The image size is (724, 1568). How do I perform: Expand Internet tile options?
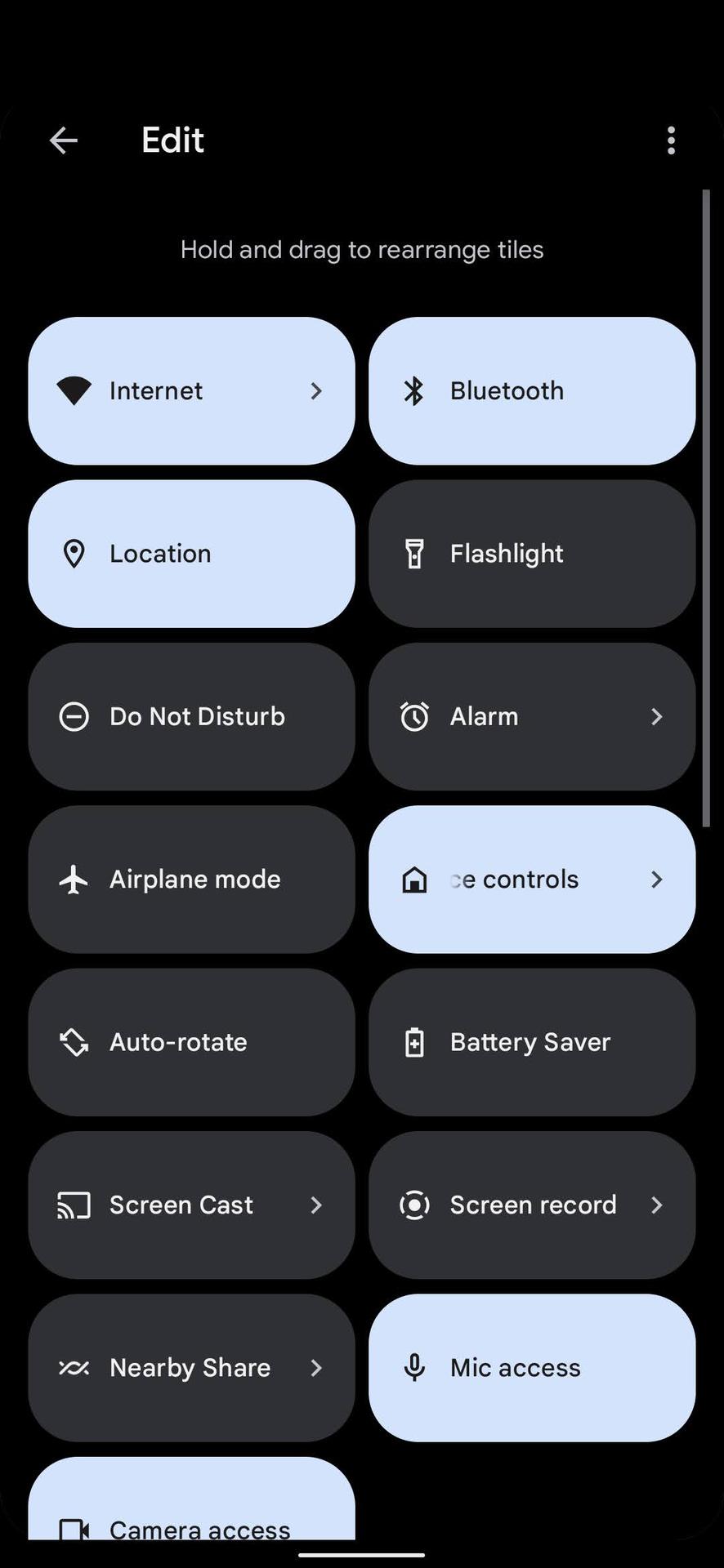tap(316, 391)
